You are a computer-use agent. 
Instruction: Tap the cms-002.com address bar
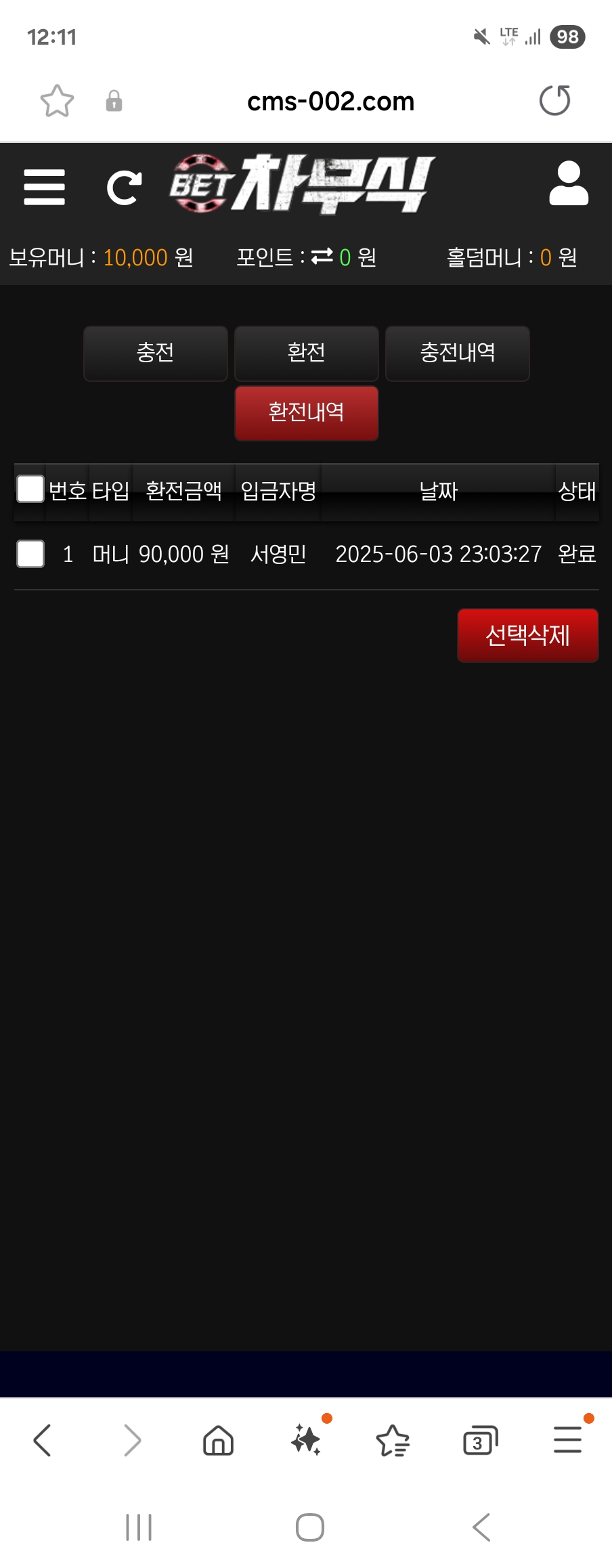pos(330,102)
